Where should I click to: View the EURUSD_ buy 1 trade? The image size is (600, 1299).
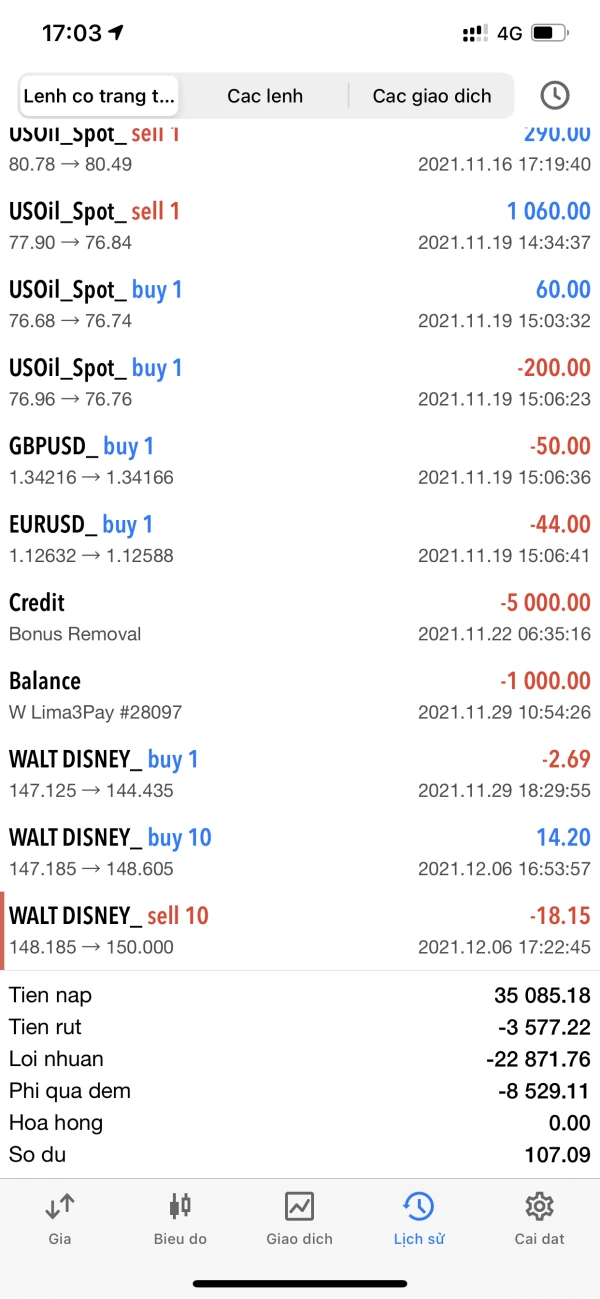click(x=300, y=538)
